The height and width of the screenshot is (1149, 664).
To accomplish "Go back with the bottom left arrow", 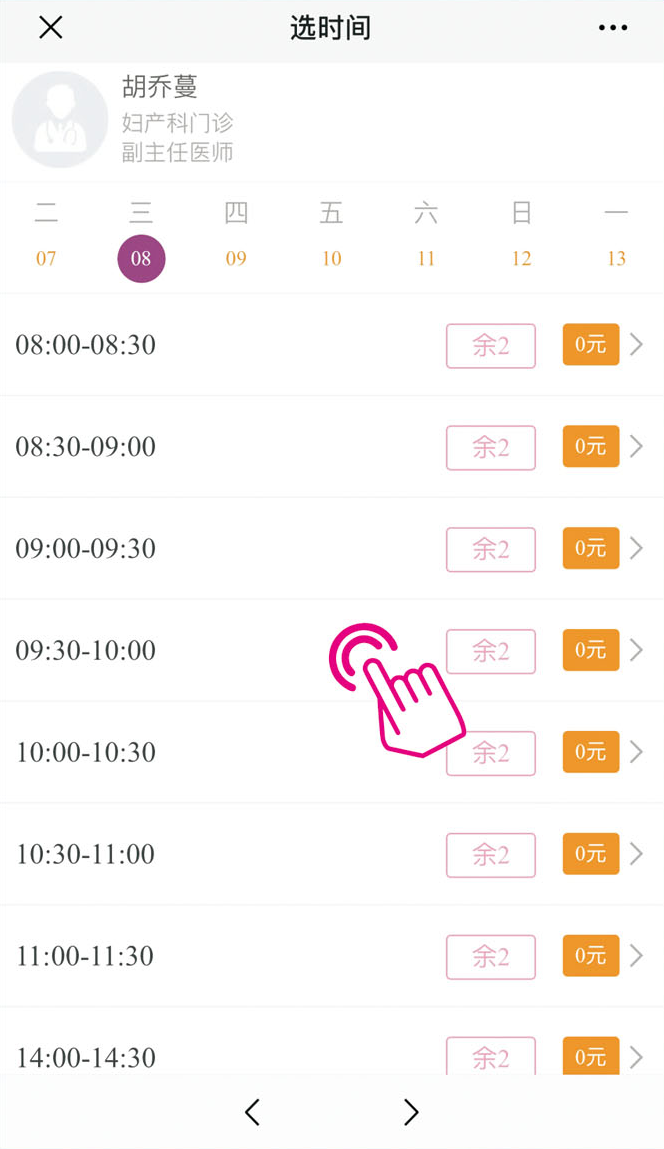I will click(x=252, y=1112).
